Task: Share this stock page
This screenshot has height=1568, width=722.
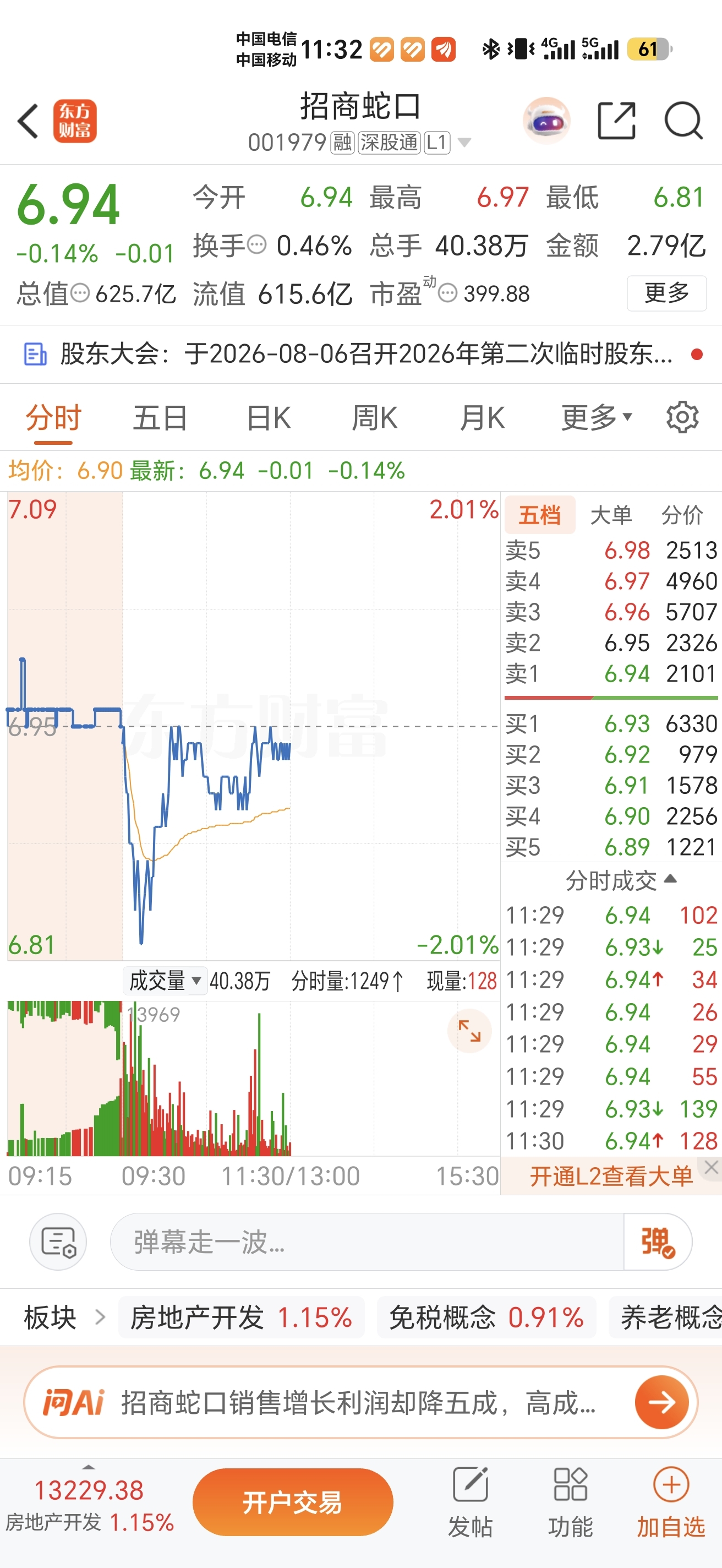Action: [x=616, y=121]
